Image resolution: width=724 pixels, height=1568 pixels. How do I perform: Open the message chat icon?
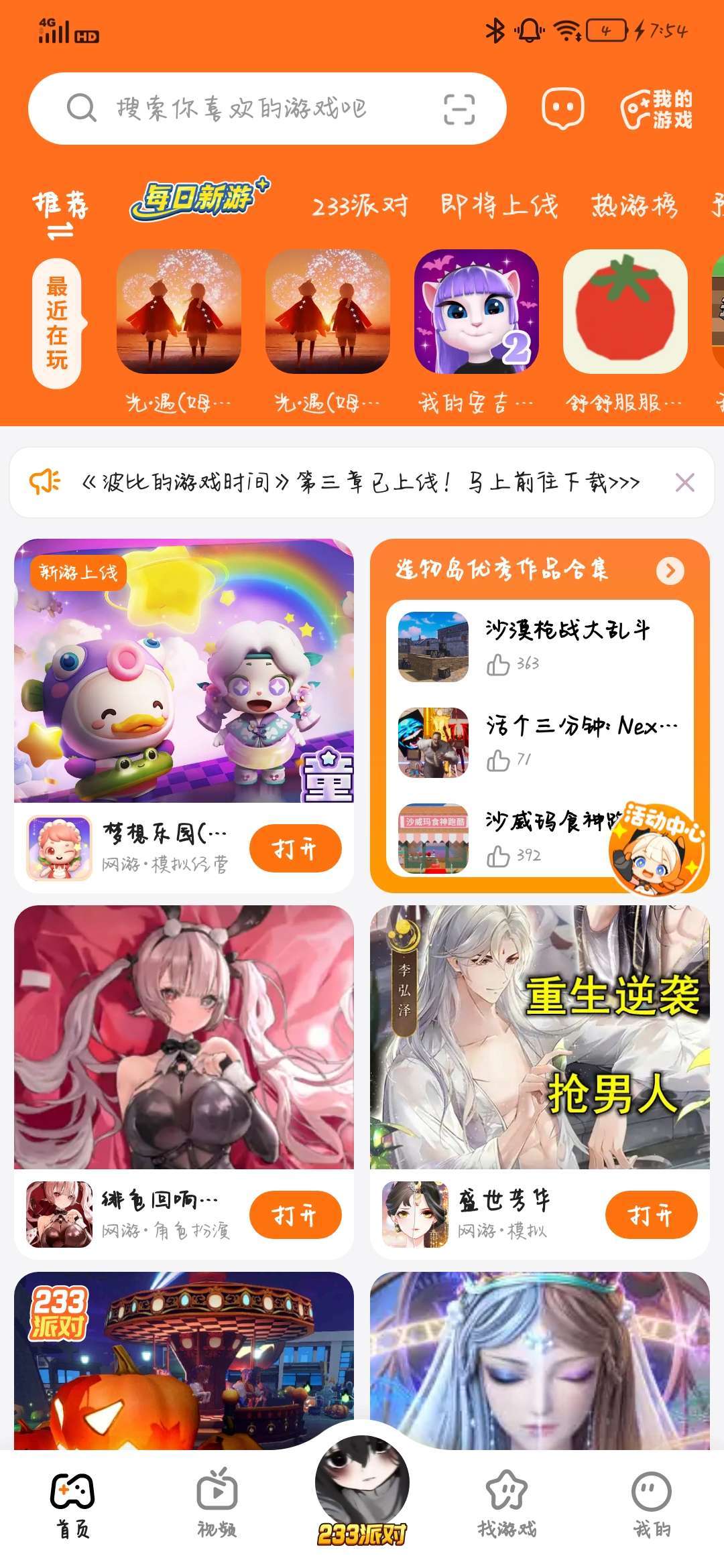coord(562,109)
